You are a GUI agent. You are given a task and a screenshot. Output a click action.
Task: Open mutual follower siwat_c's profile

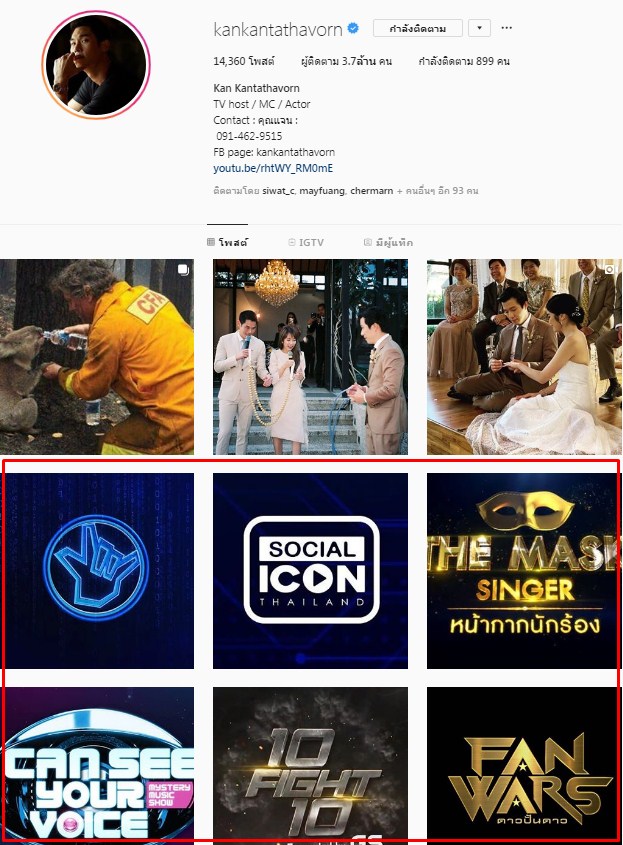click(278, 190)
